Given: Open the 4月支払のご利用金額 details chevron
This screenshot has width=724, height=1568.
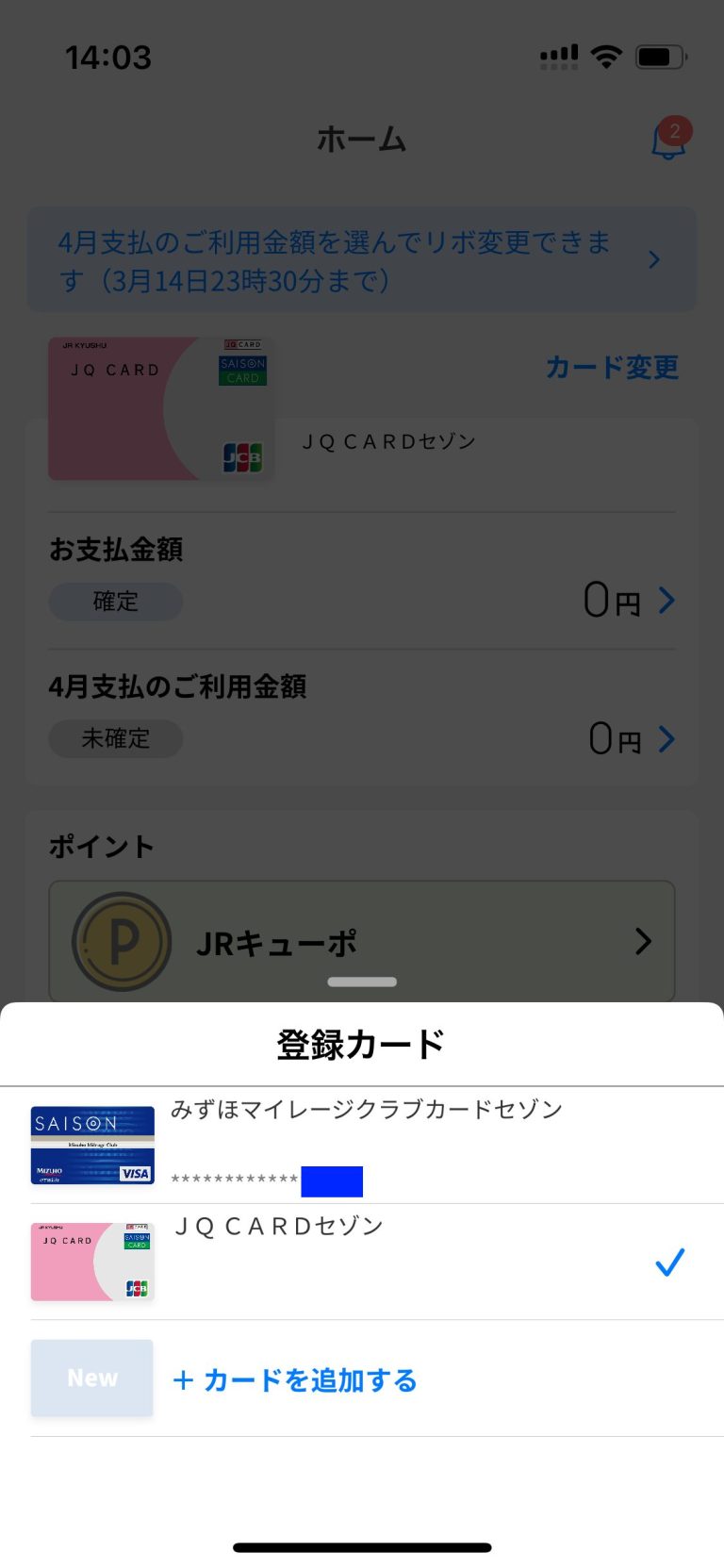Looking at the screenshot, I should 668,738.
